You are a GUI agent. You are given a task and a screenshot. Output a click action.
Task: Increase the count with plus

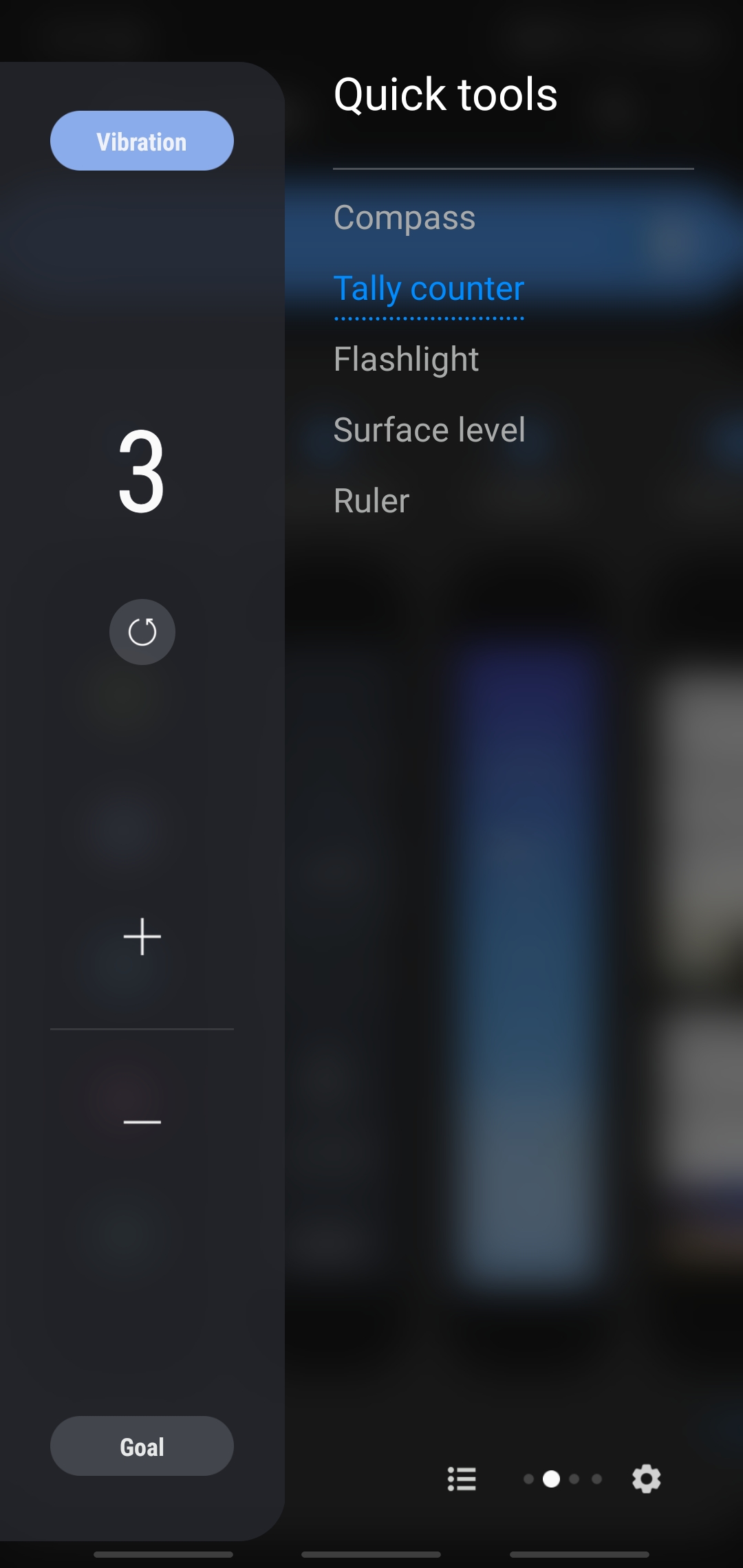pyautogui.click(x=142, y=936)
